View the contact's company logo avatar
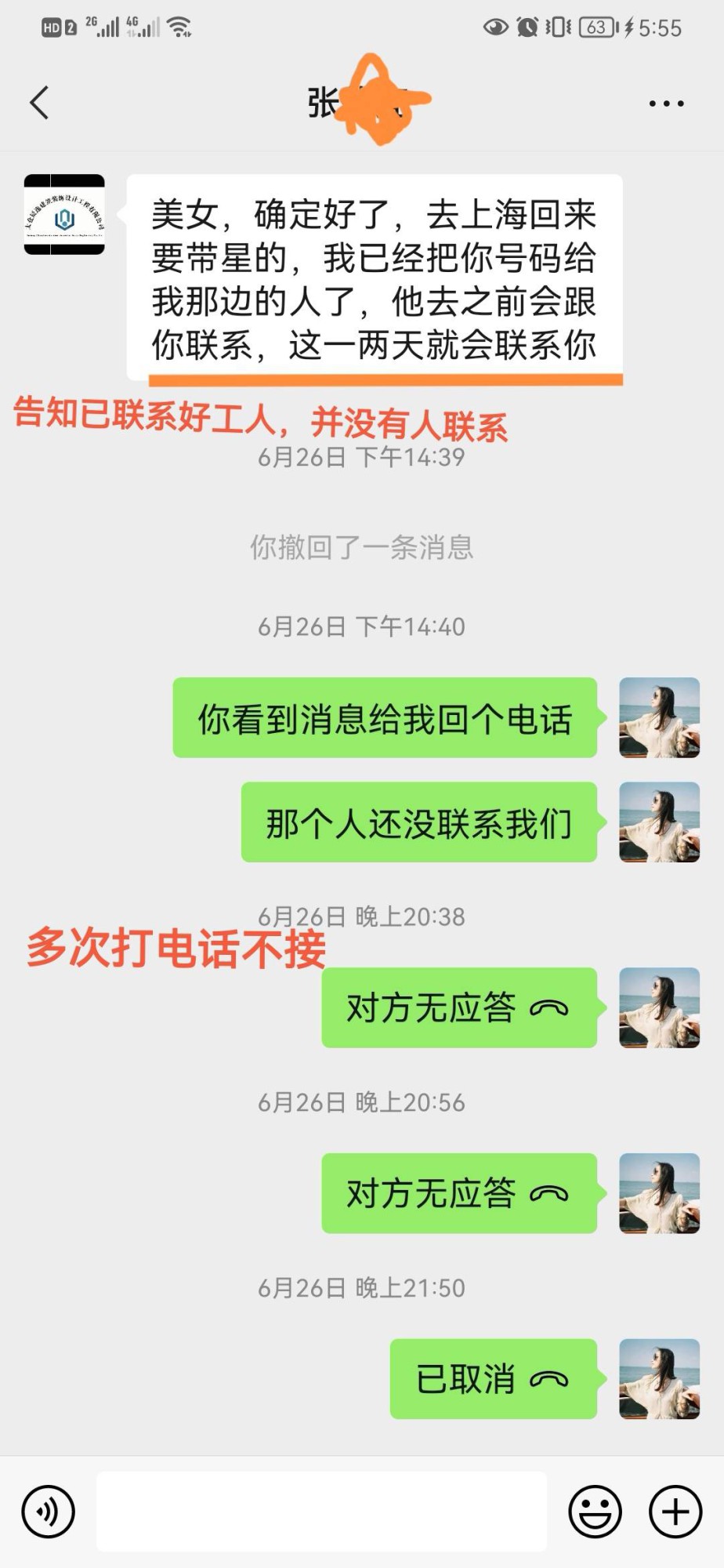The width and height of the screenshot is (724, 1568). point(64,215)
